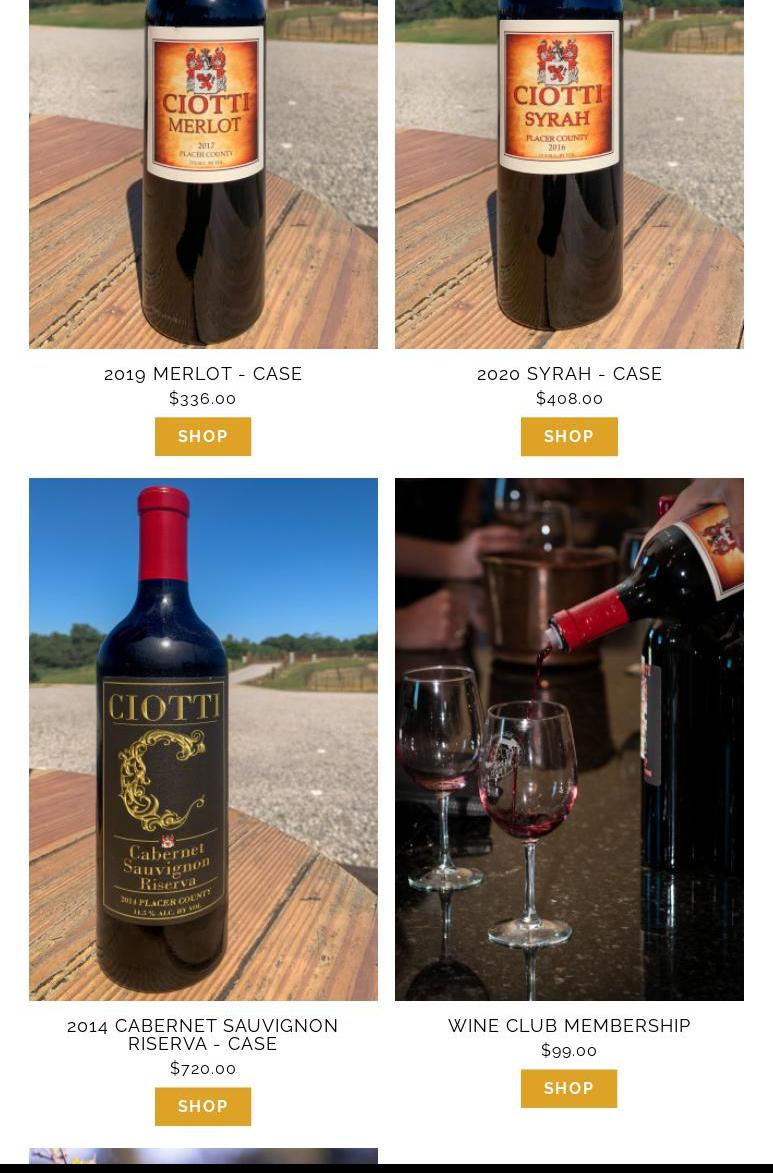
Task: Select the 2014 Cabernet Sauvignon Riserva title
Action: [x=203, y=1034]
